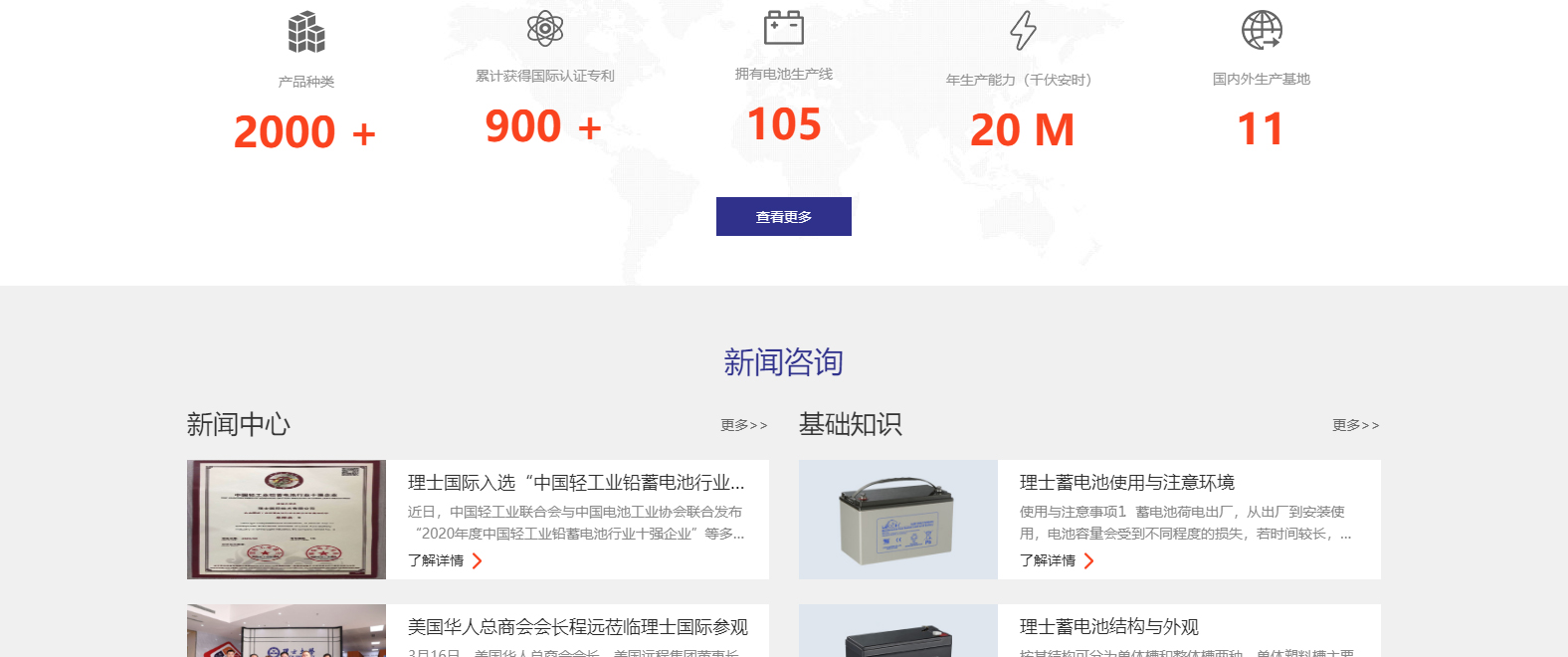Screen dimensions: 1568x657
Task: Open the 理士蓄电池结构与外观 article title
Action: click(1108, 627)
